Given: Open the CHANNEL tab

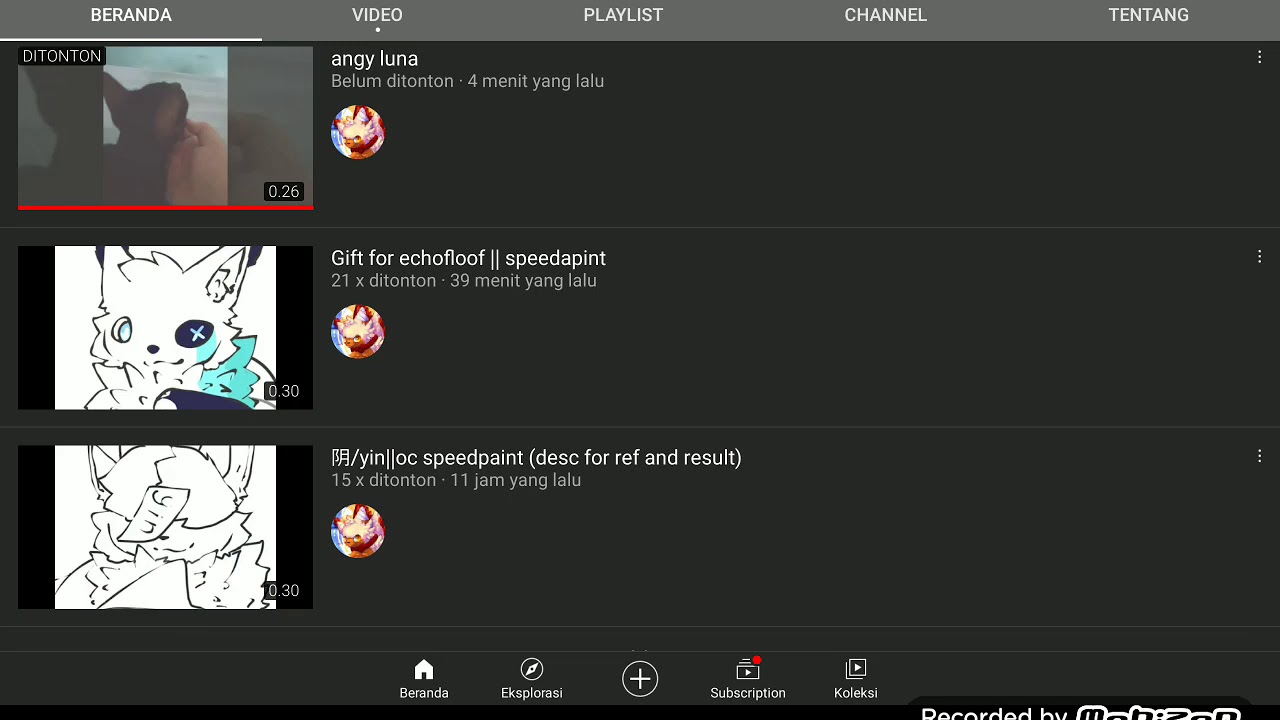Looking at the screenshot, I should coord(885,15).
